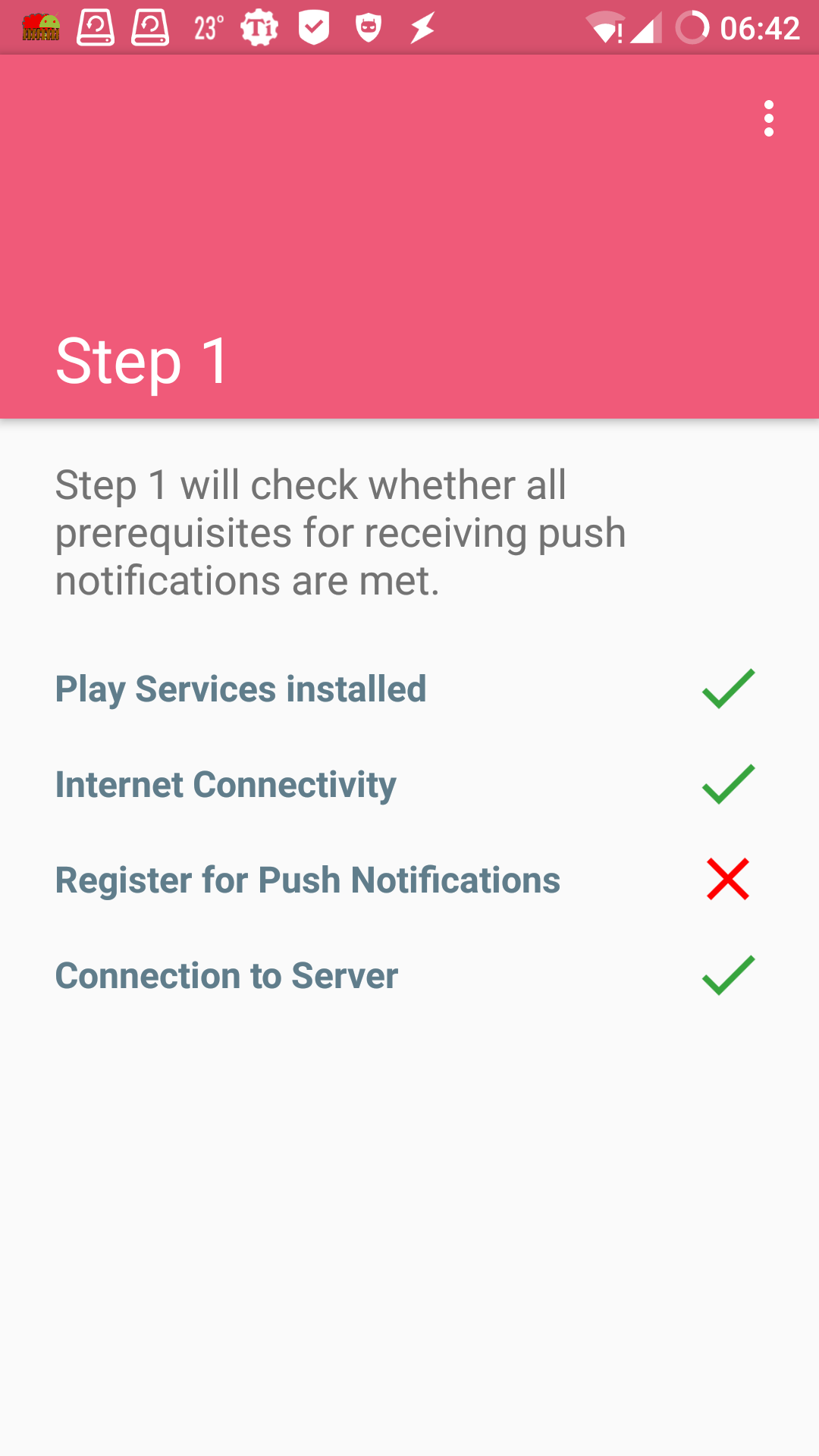Open the overflow menu

(x=769, y=118)
